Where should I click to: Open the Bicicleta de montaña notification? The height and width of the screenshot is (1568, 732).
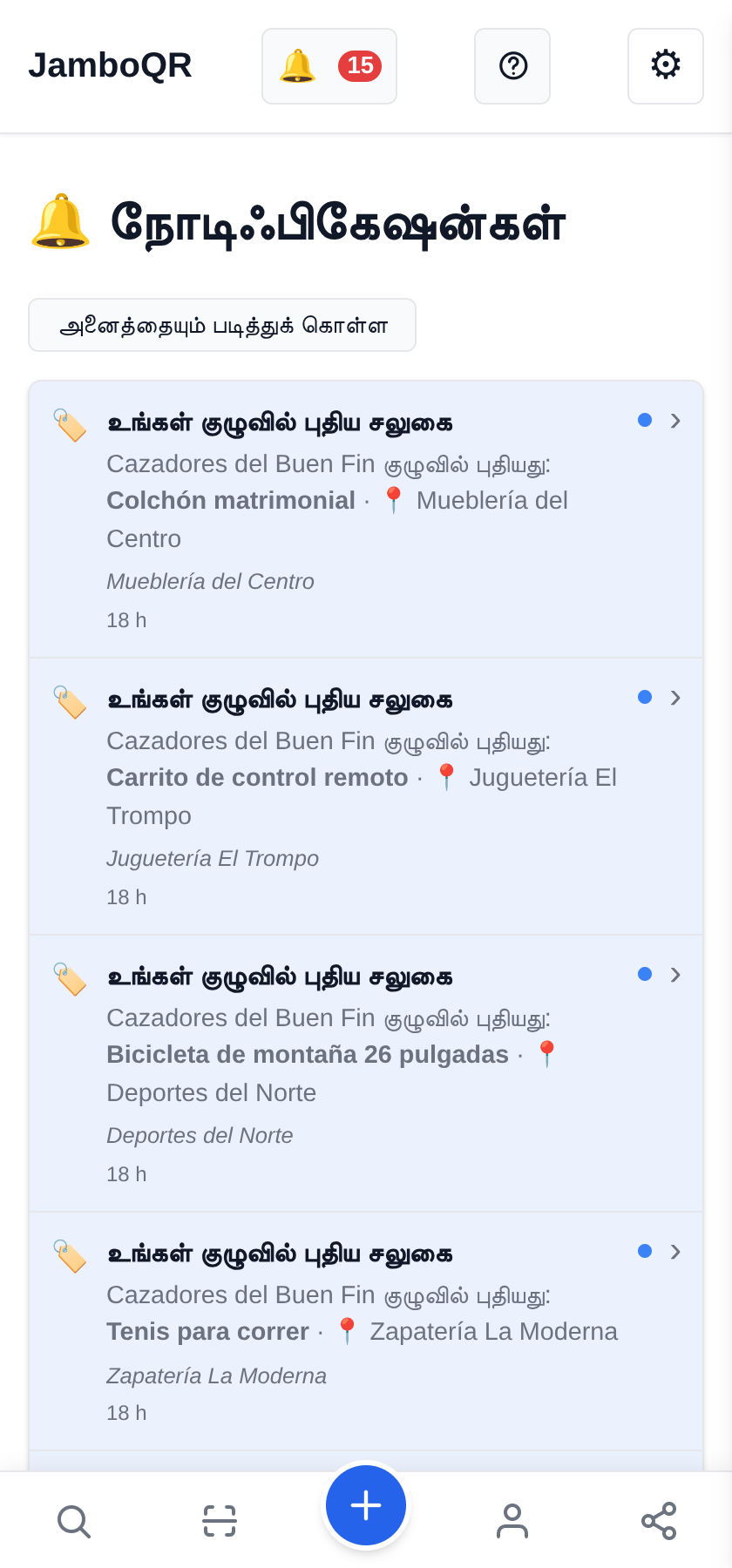coord(366,1073)
